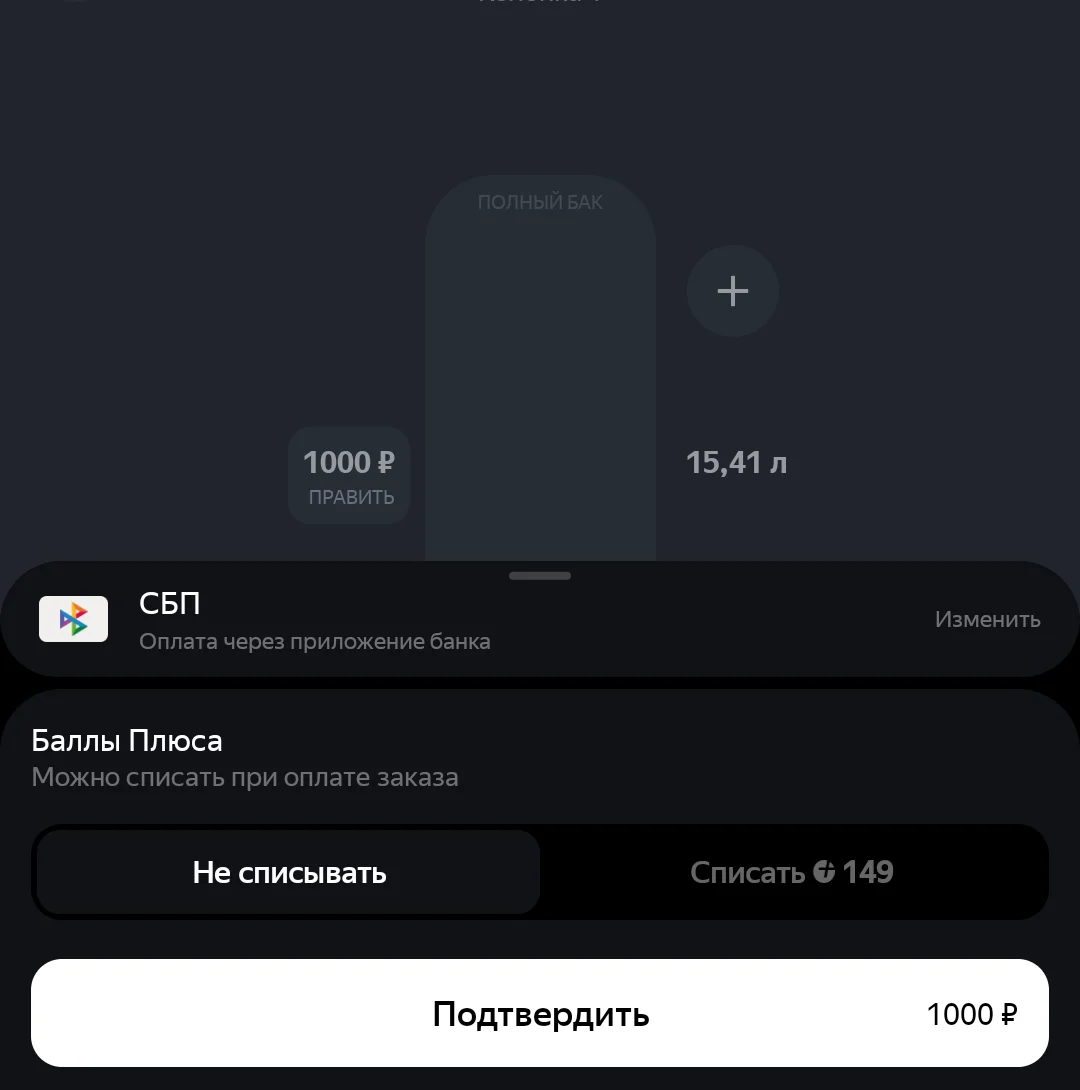Change the СБП payment method
The width and height of the screenshot is (1080, 1090).
(x=987, y=619)
